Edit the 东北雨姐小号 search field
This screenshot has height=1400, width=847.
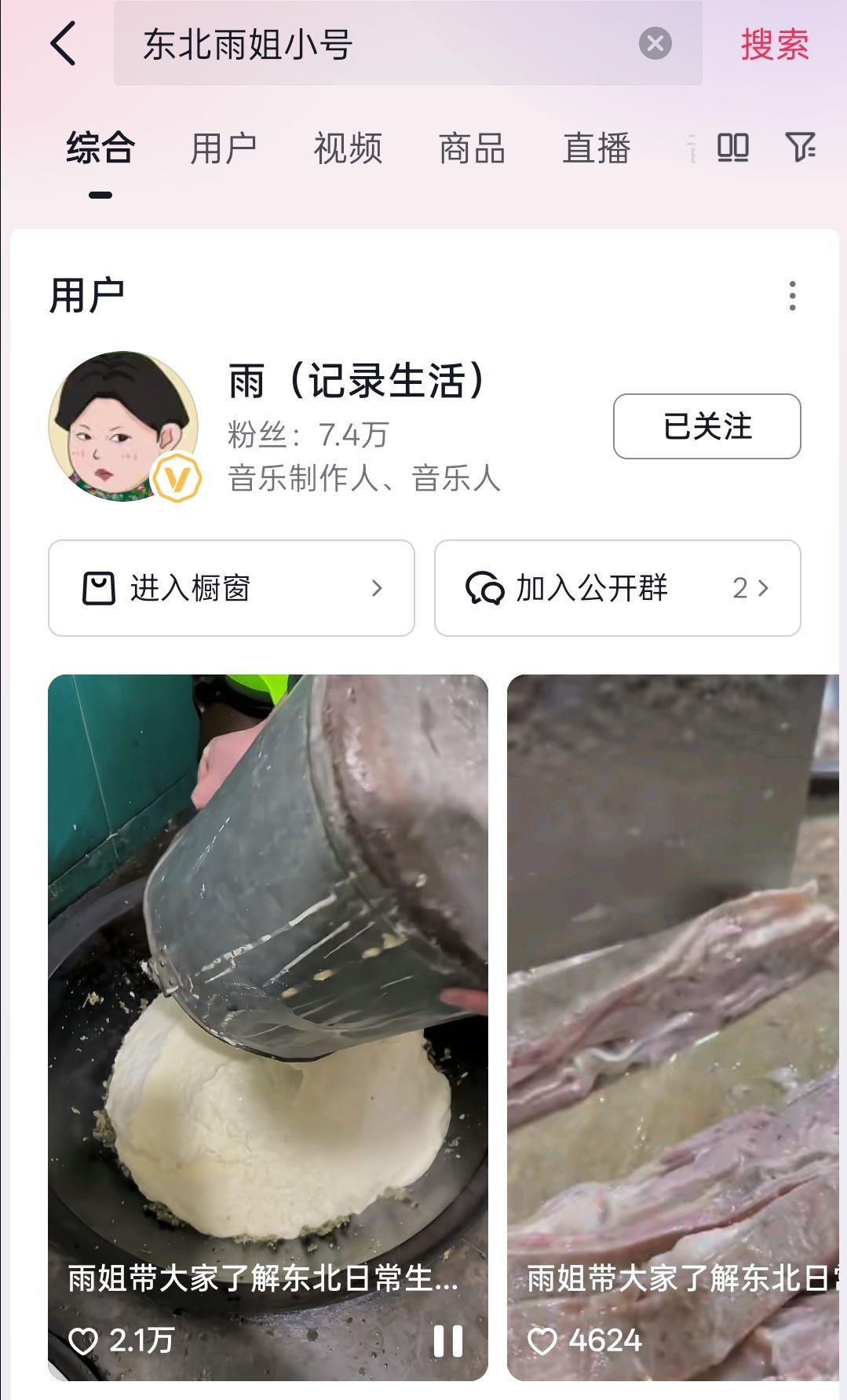(x=377, y=44)
